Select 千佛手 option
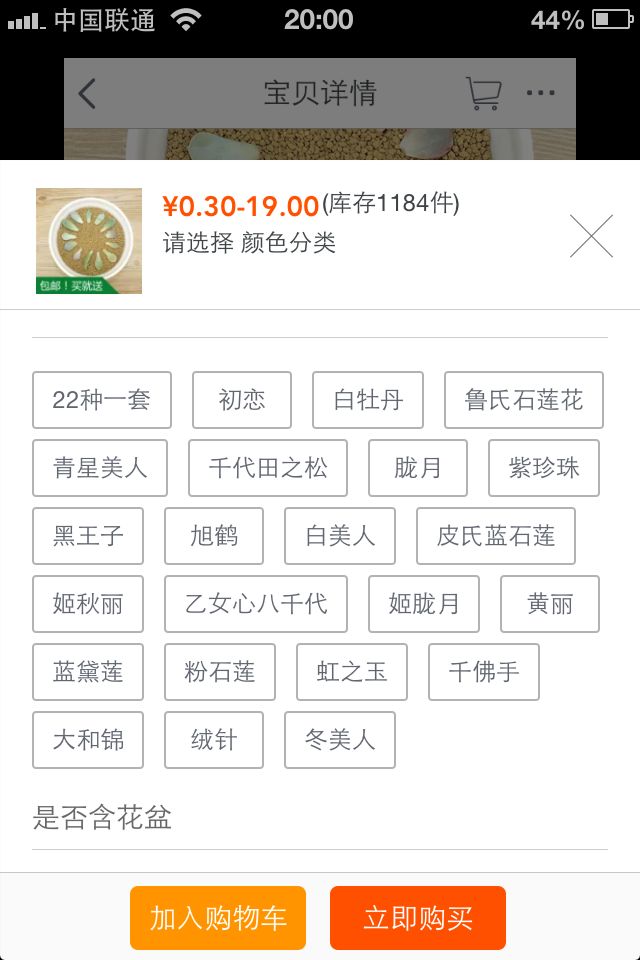 484,672
